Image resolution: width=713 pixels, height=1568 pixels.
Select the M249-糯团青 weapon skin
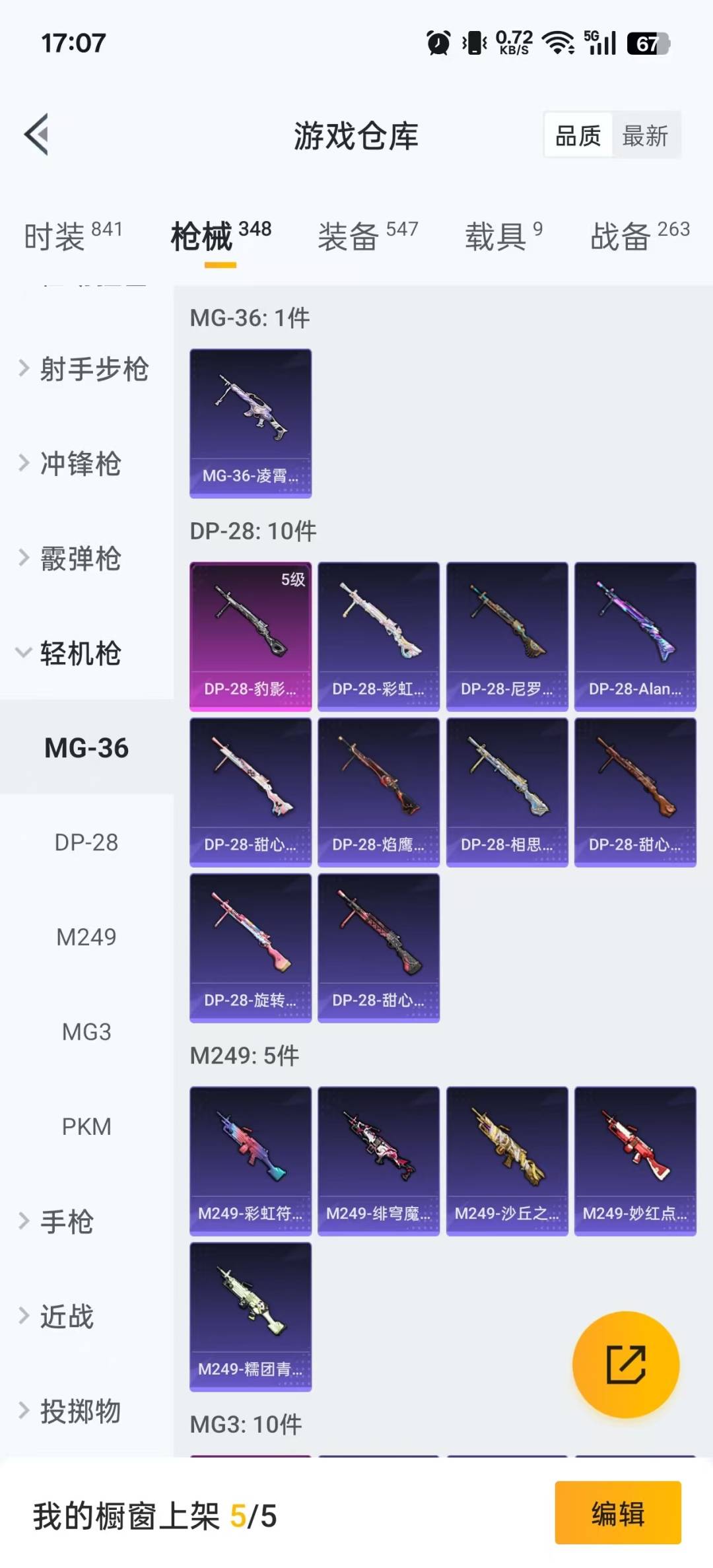pyautogui.click(x=250, y=1320)
